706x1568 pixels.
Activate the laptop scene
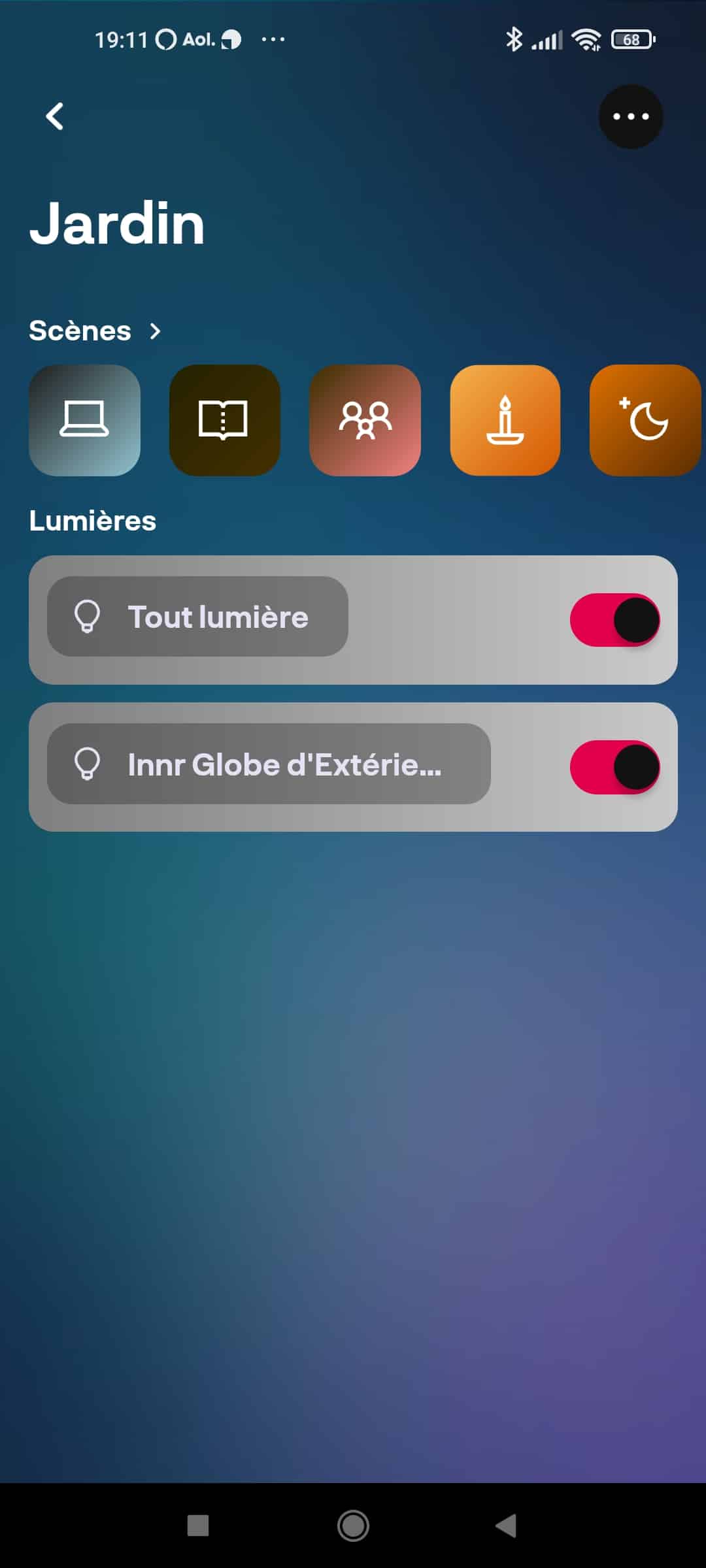point(84,420)
